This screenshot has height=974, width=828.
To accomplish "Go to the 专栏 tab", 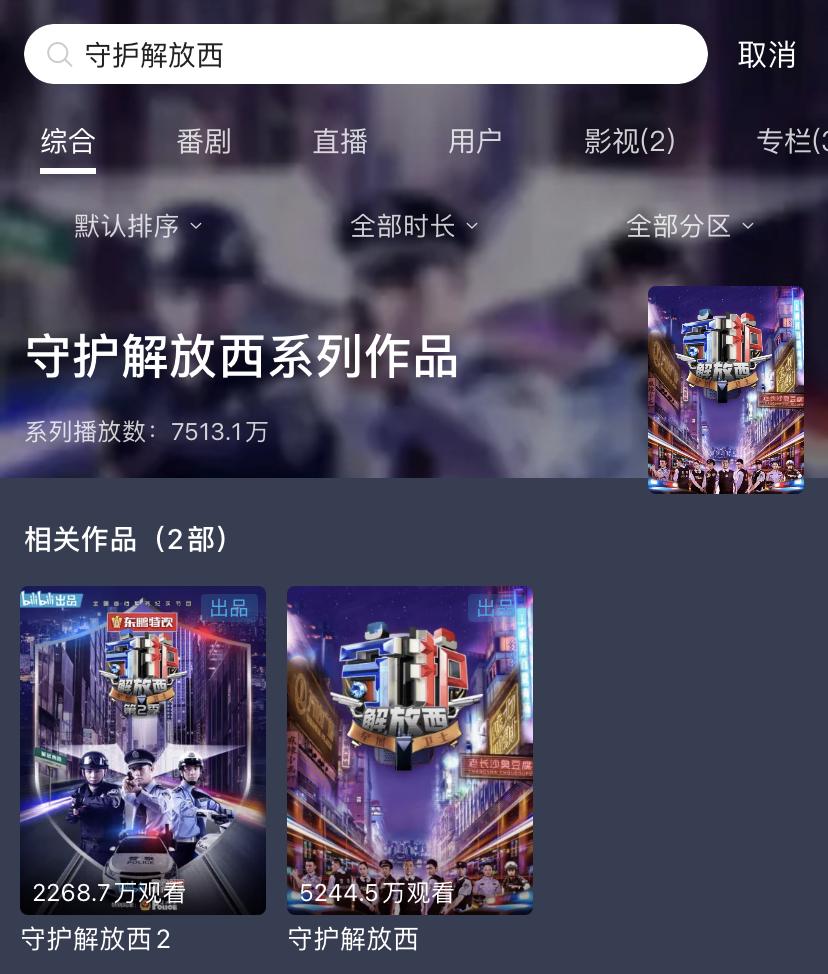I will (x=790, y=141).
